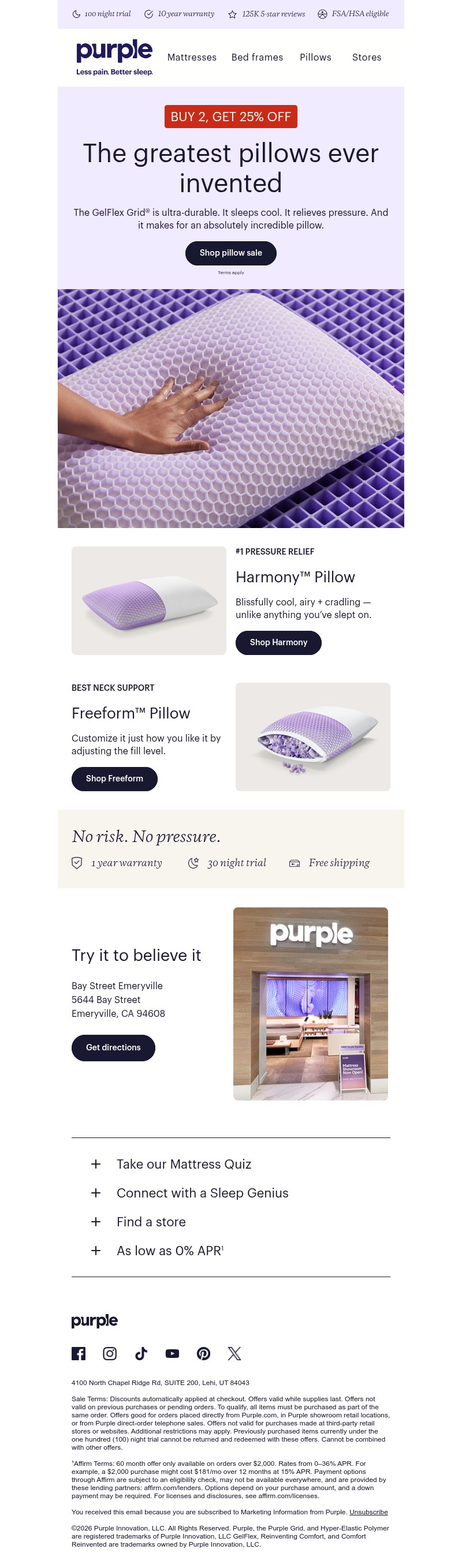The width and height of the screenshot is (462, 1568).
Task: Open As low as 0% APR
Action: pyautogui.click(x=169, y=1251)
